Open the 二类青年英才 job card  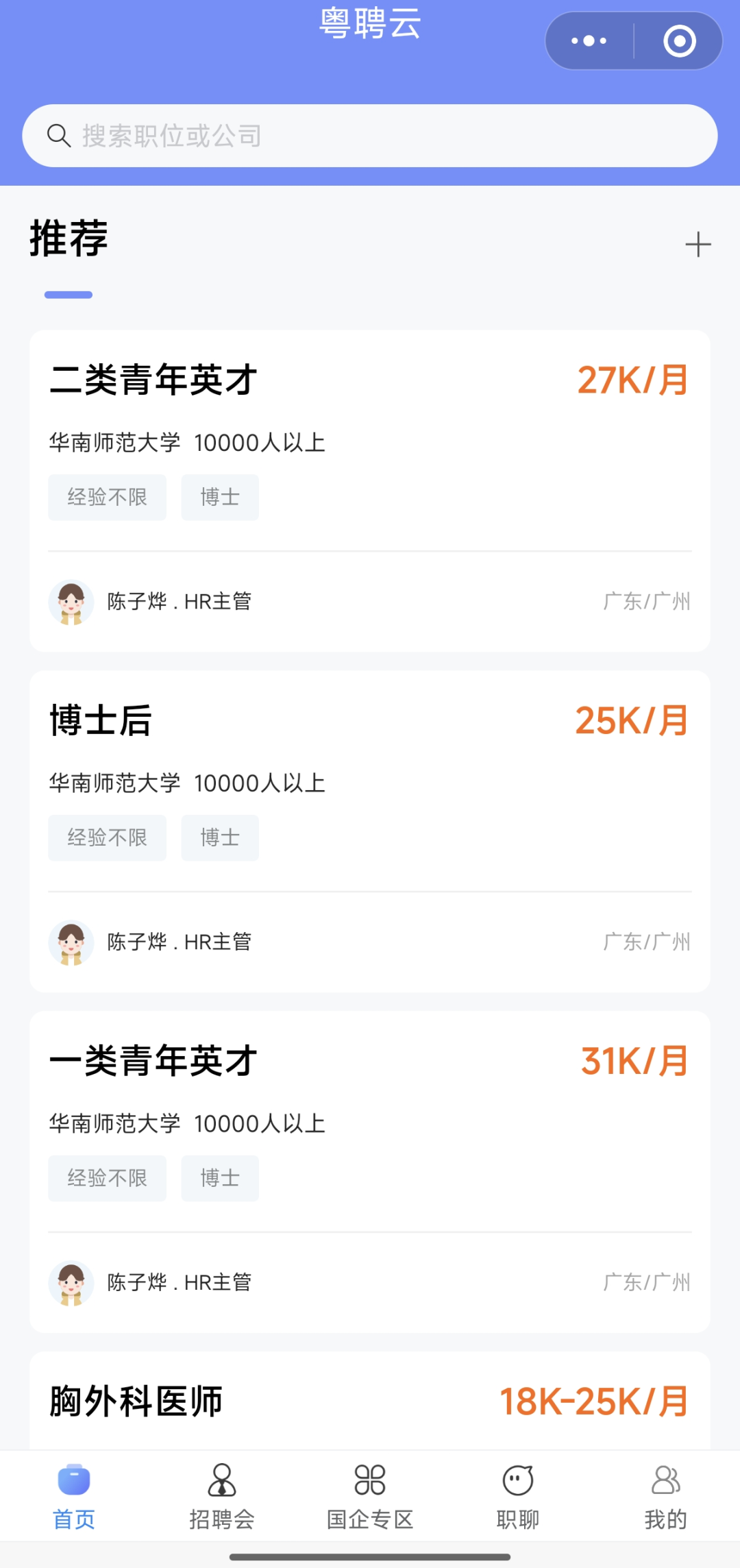[370, 491]
